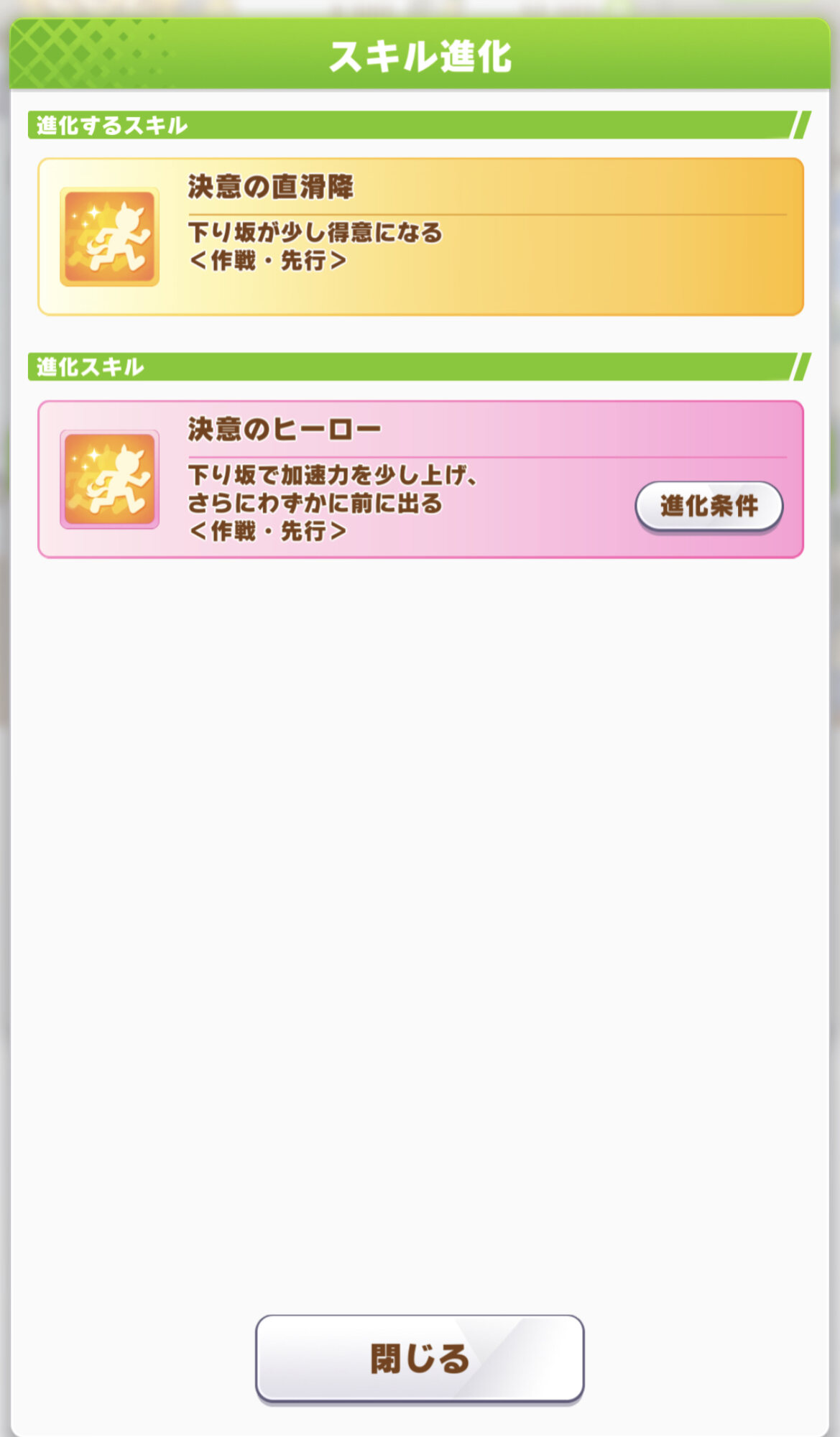Open the 進化条件 evolution conditions button
Viewport: 840px width, 1437px height.
(x=709, y=507)
